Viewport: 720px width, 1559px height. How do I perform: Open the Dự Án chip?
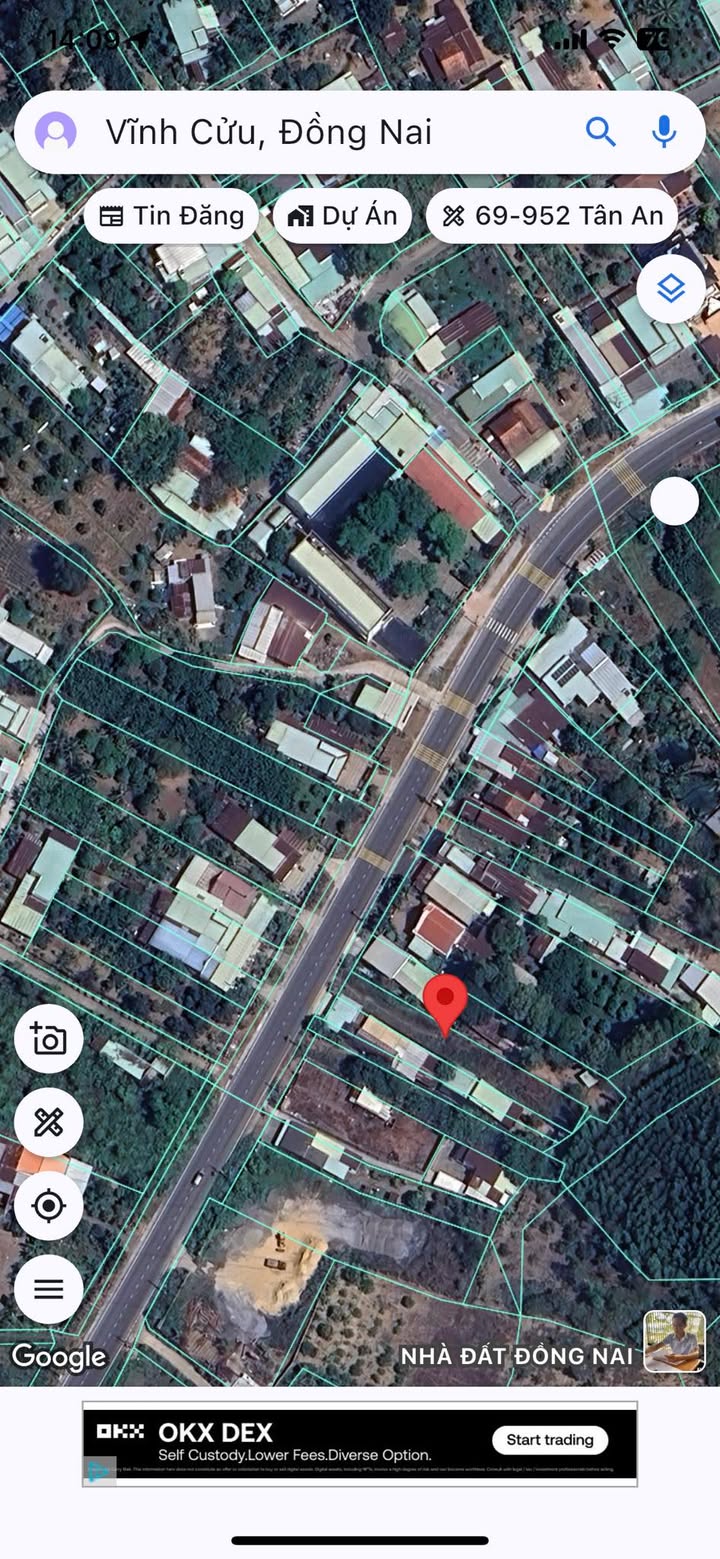tap(342, 216)
